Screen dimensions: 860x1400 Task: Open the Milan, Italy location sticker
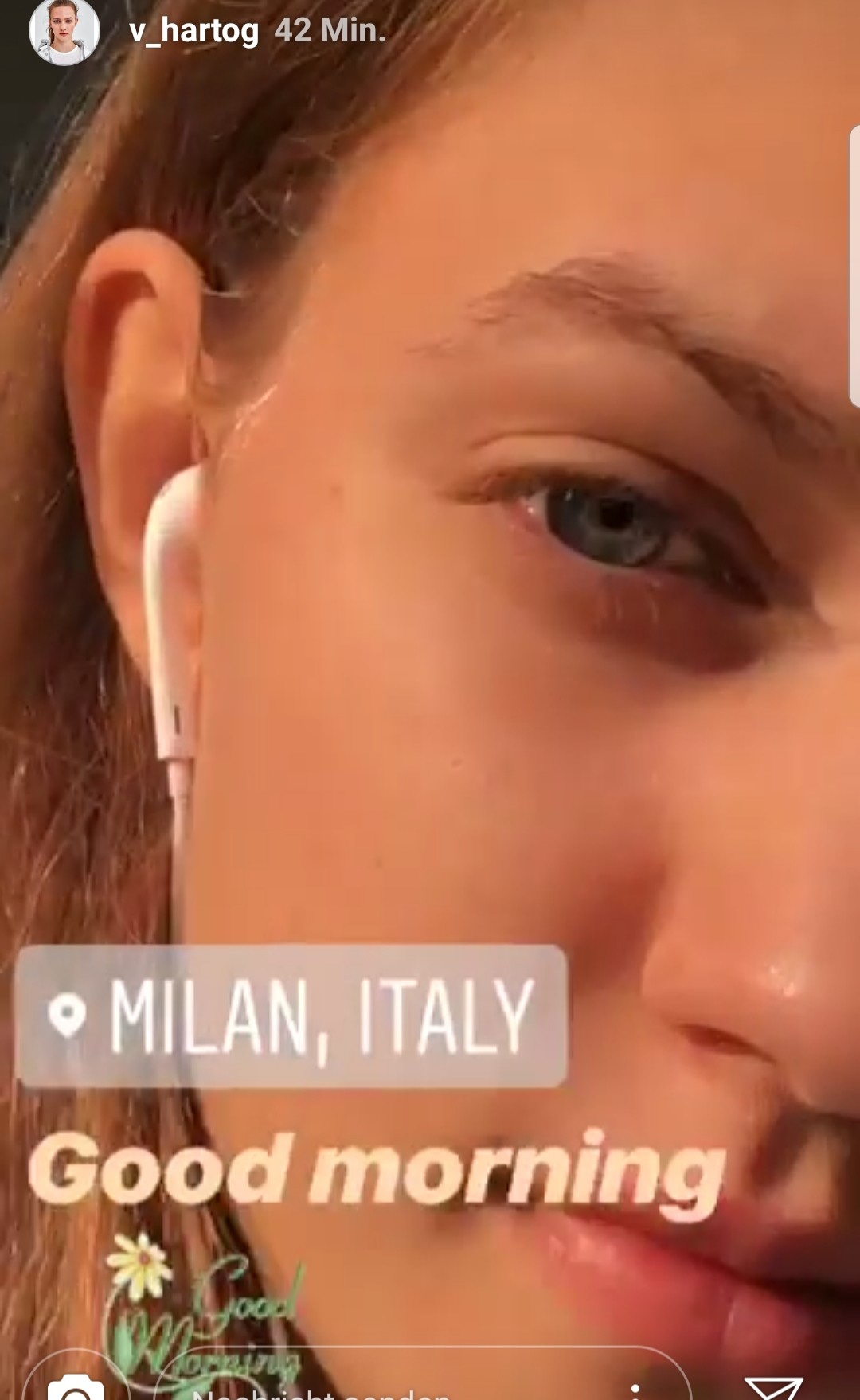click(292, 1016)
